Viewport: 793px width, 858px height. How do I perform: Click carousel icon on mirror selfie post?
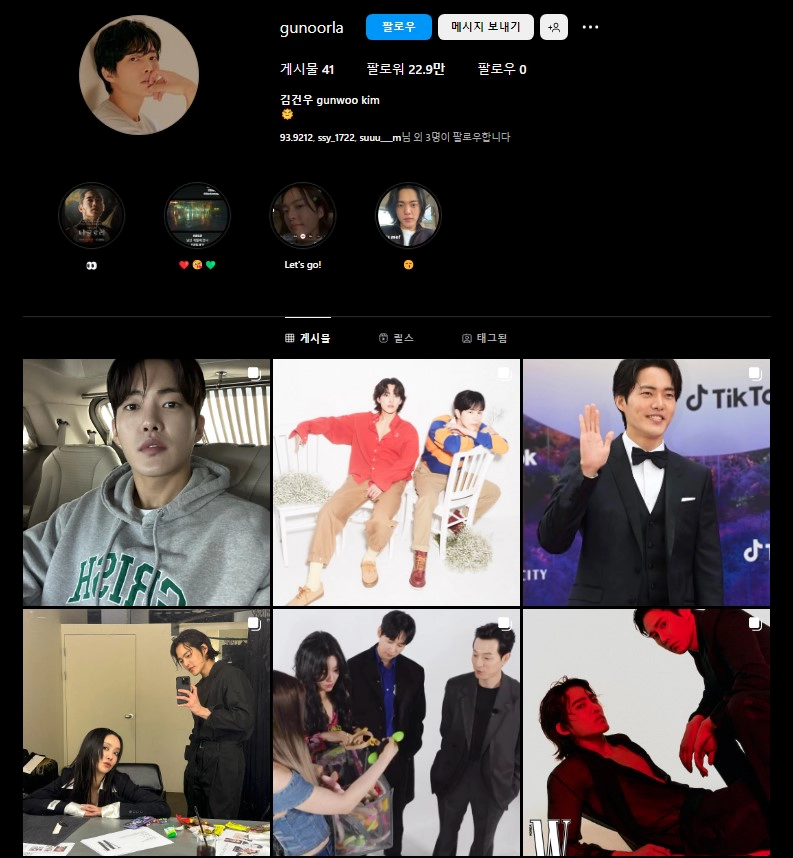255,623
